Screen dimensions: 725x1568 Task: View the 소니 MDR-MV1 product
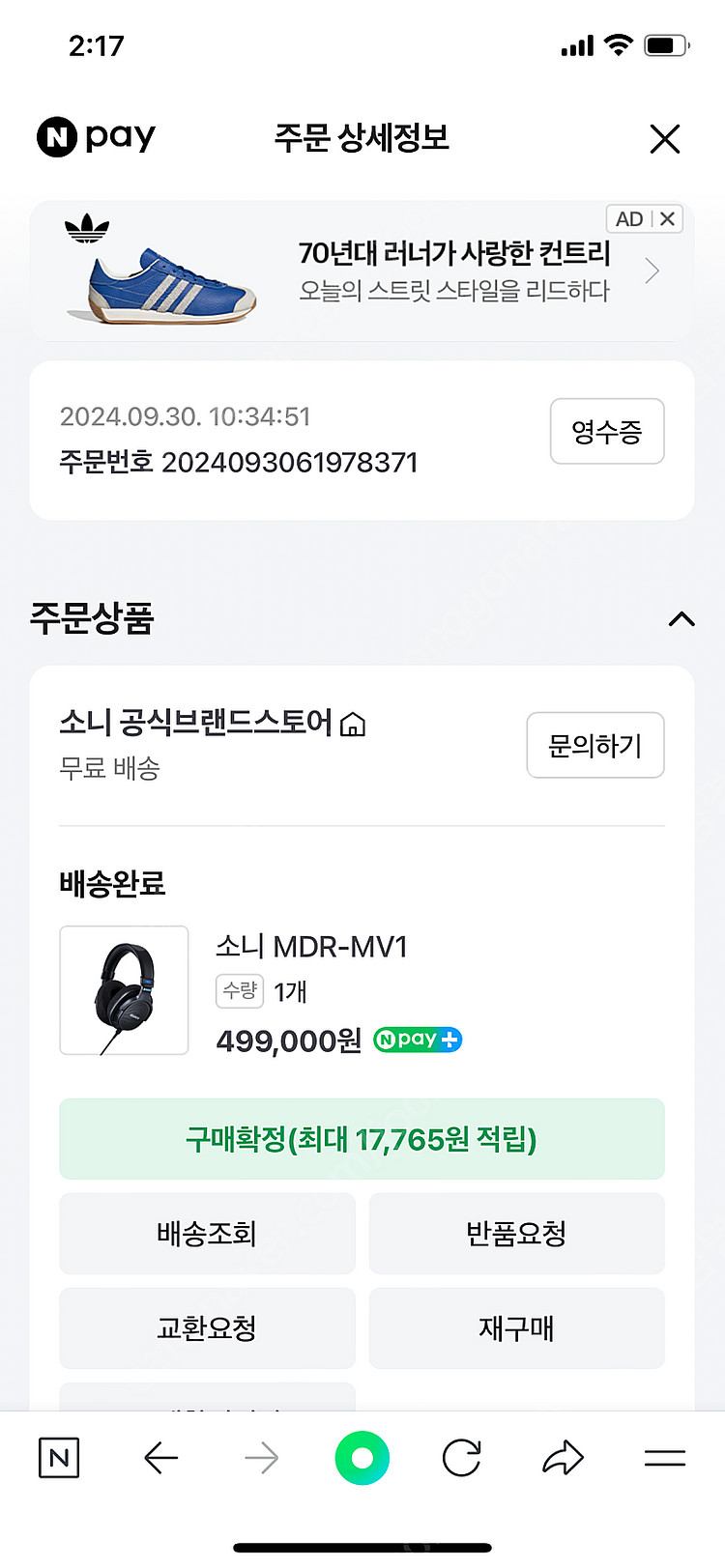point(311,947)
